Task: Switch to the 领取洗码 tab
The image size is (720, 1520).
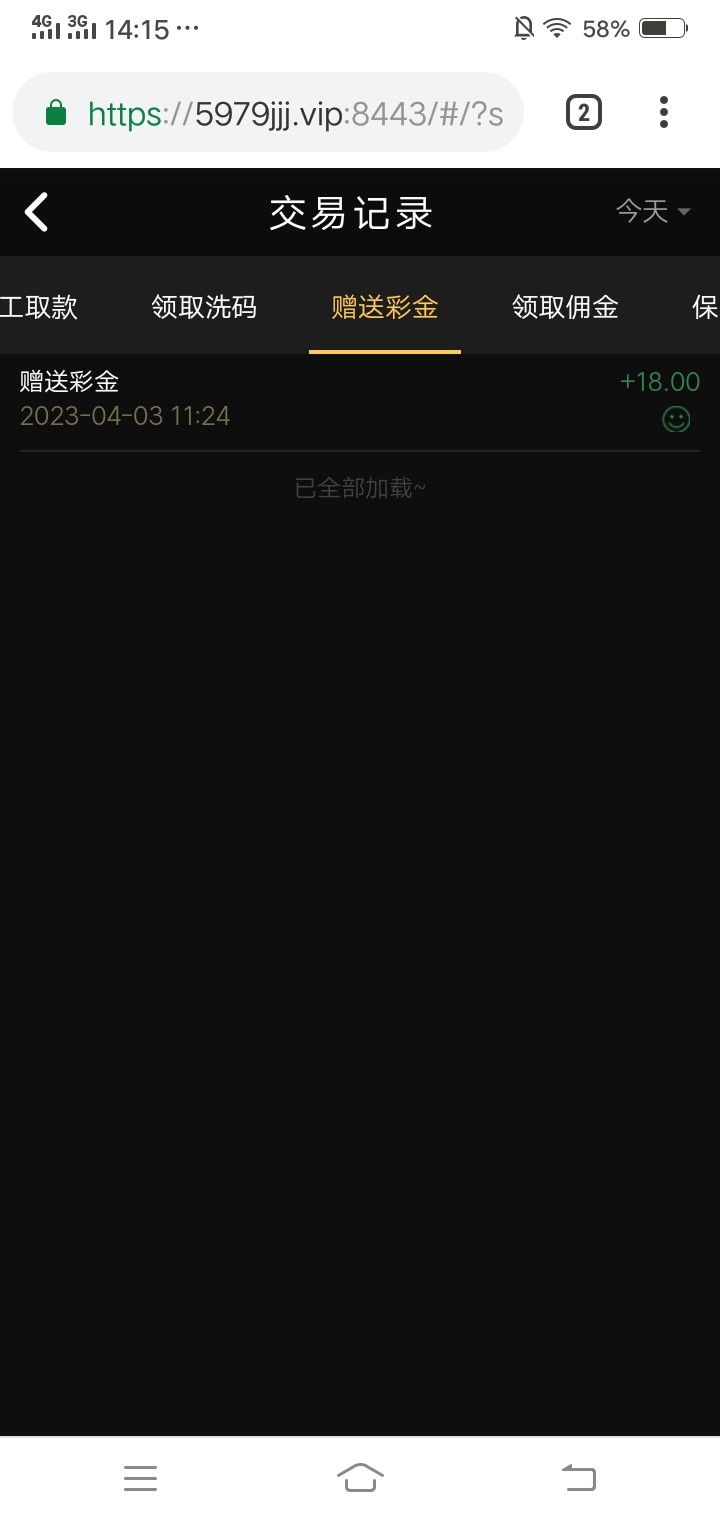Action: pos(204,307)
